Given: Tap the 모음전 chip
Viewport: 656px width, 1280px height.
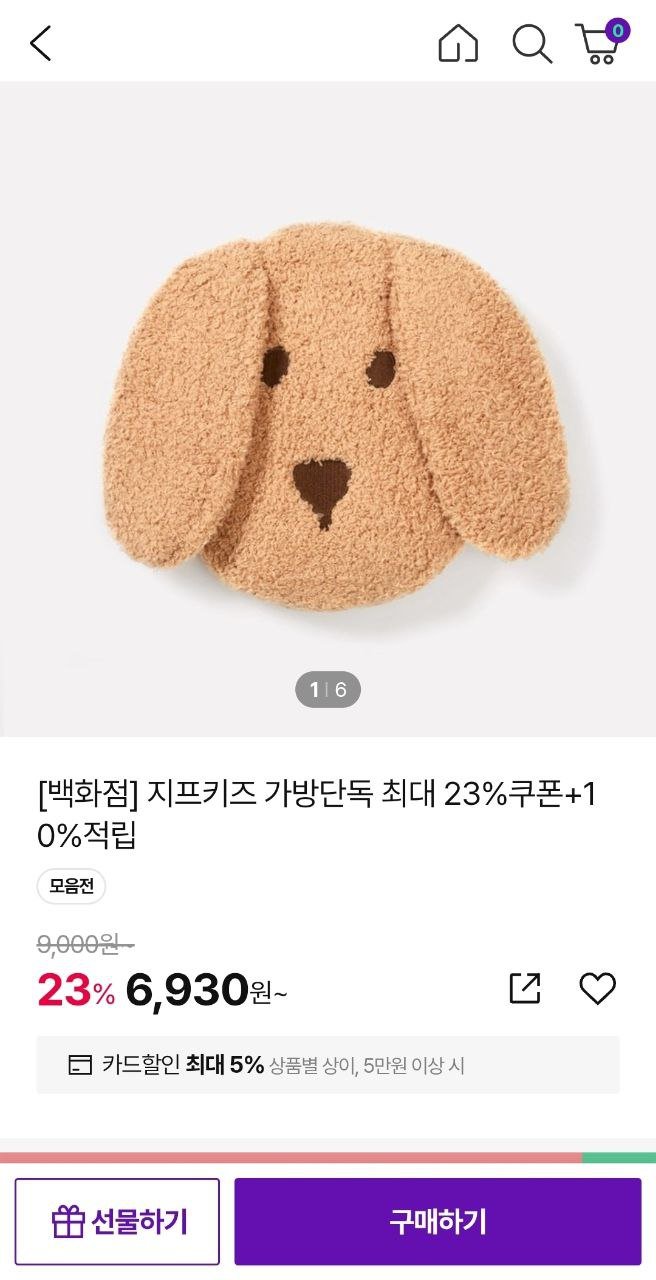Looking at the screenshot, I should [x=71, y=886].
